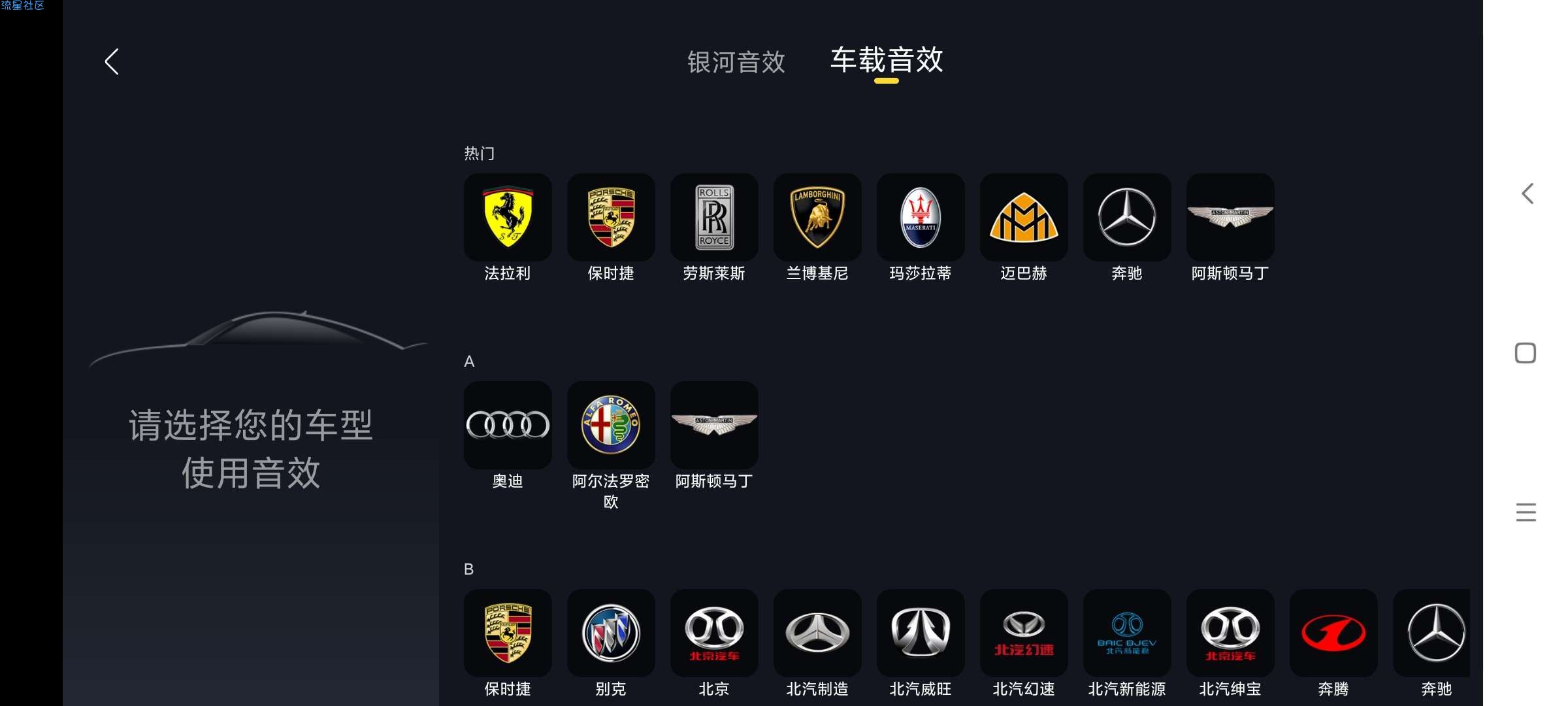Select 别克 in section B
The width and height of the screenshot is (1568, 706).
(x=611, y=633)
